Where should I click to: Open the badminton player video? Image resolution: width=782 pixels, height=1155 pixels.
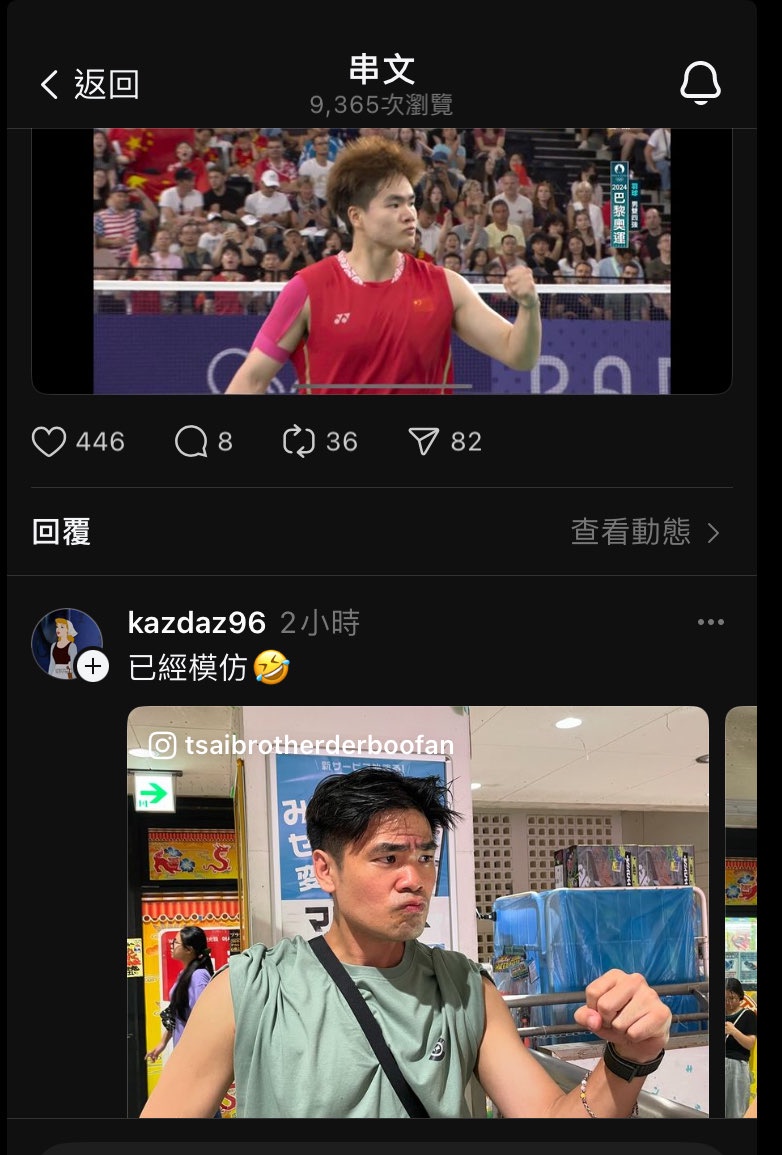coord(382,260)
